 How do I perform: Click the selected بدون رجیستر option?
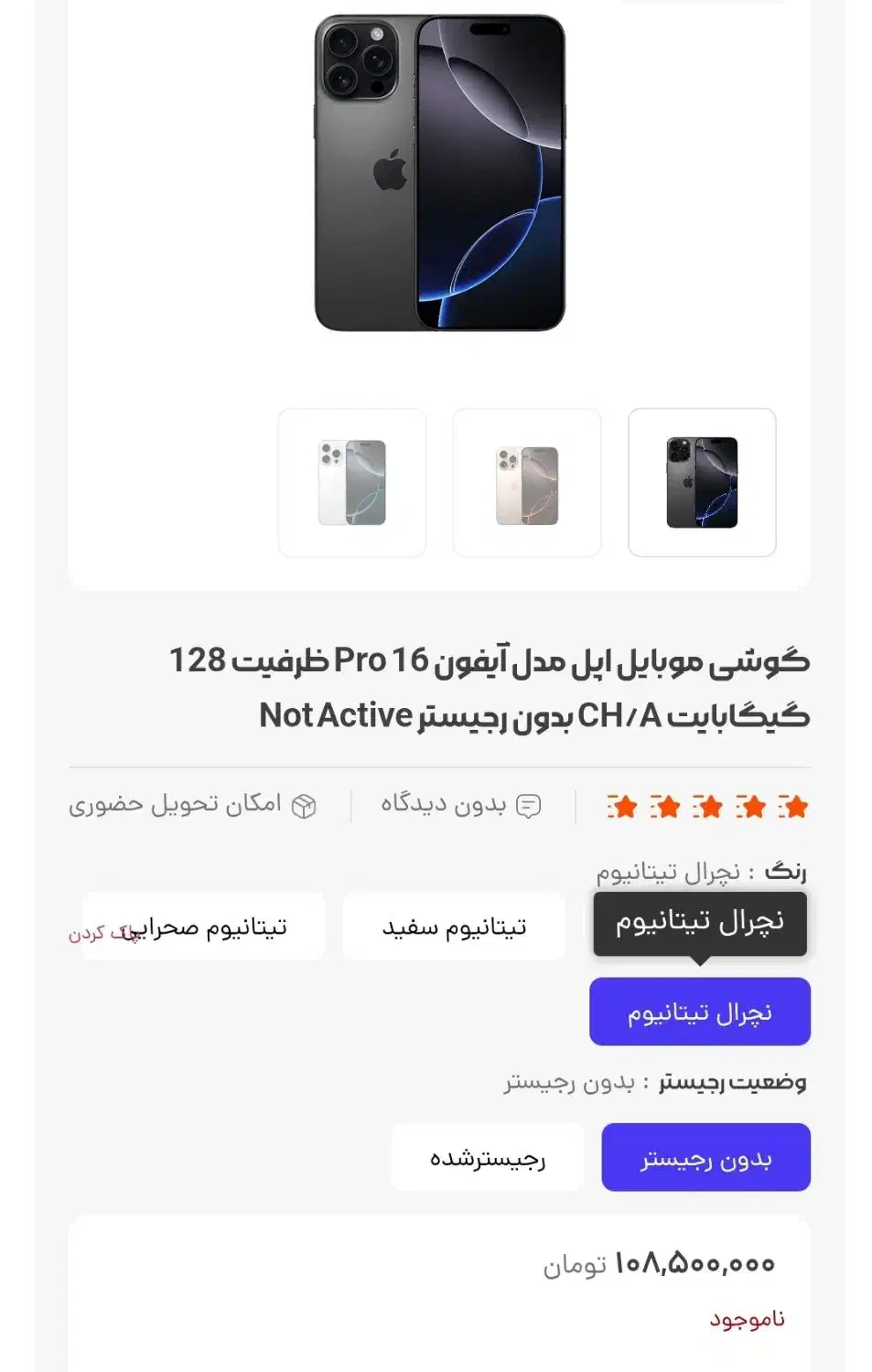point(705,1157)
